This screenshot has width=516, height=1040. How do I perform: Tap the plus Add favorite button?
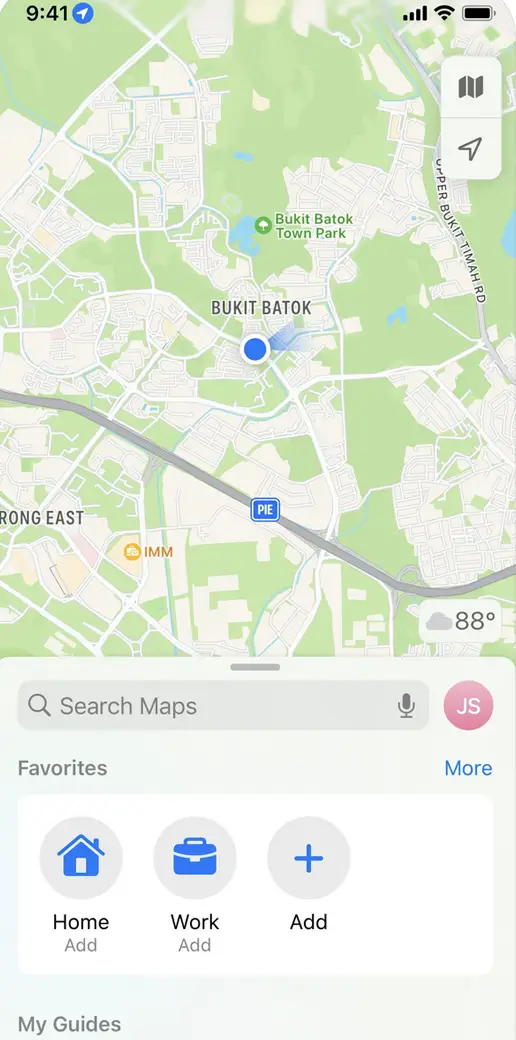(x=308, y=858)
